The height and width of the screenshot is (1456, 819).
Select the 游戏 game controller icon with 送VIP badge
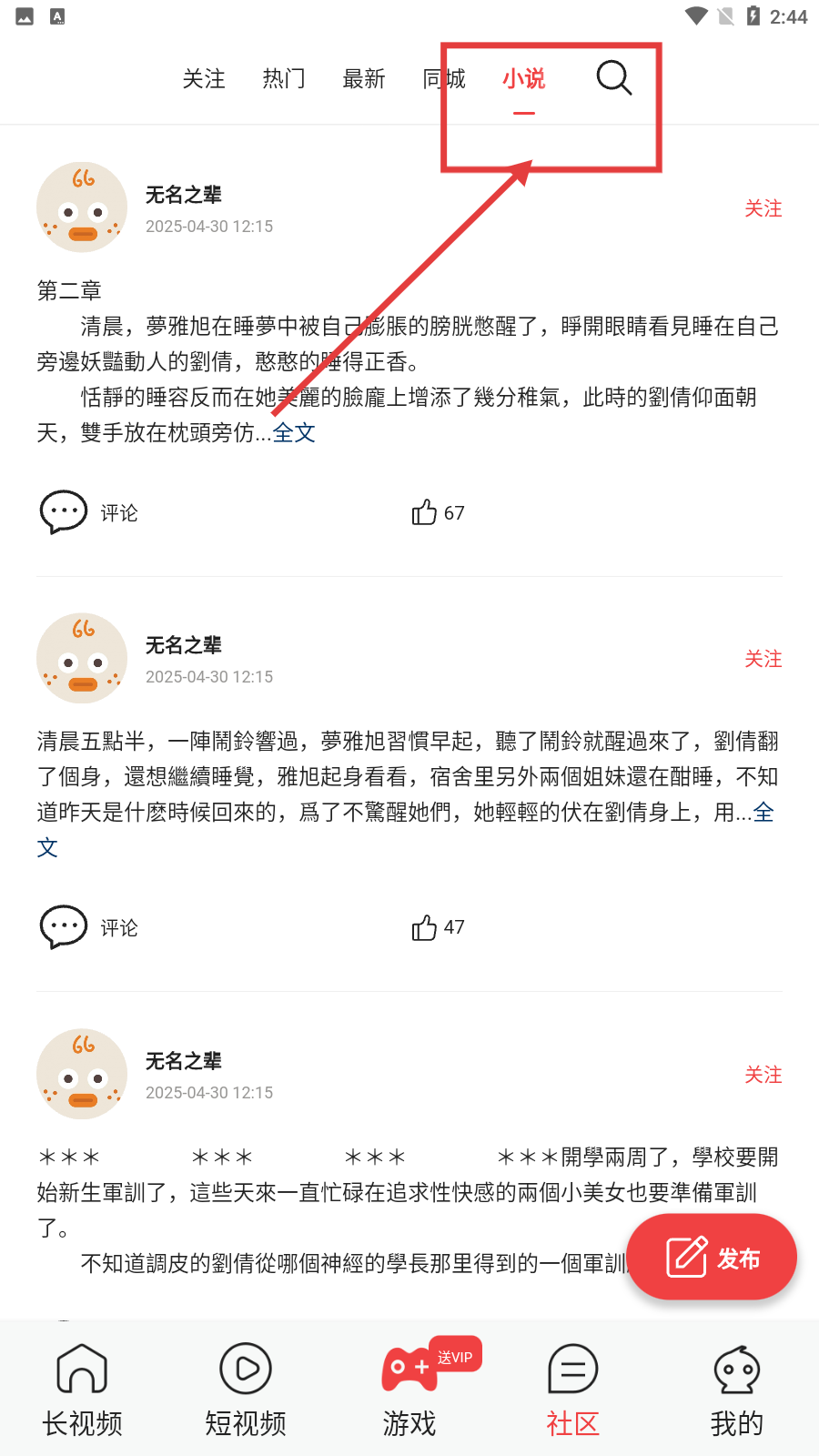[x=409, y=1367]
